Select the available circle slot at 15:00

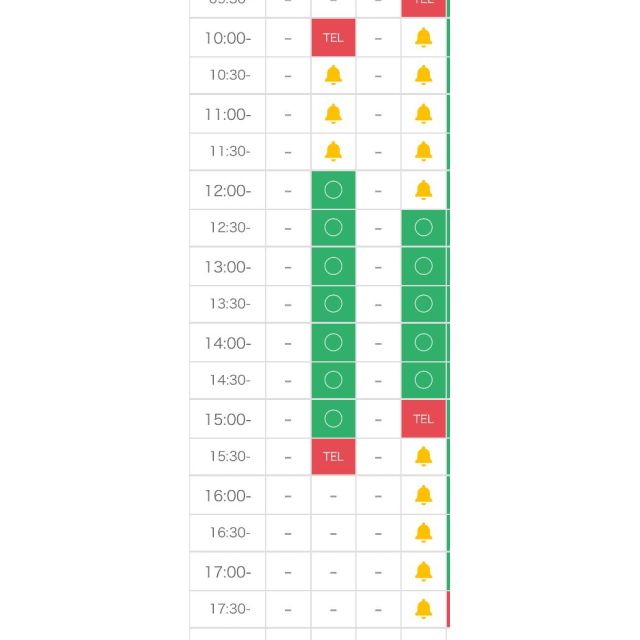point(333,419)
